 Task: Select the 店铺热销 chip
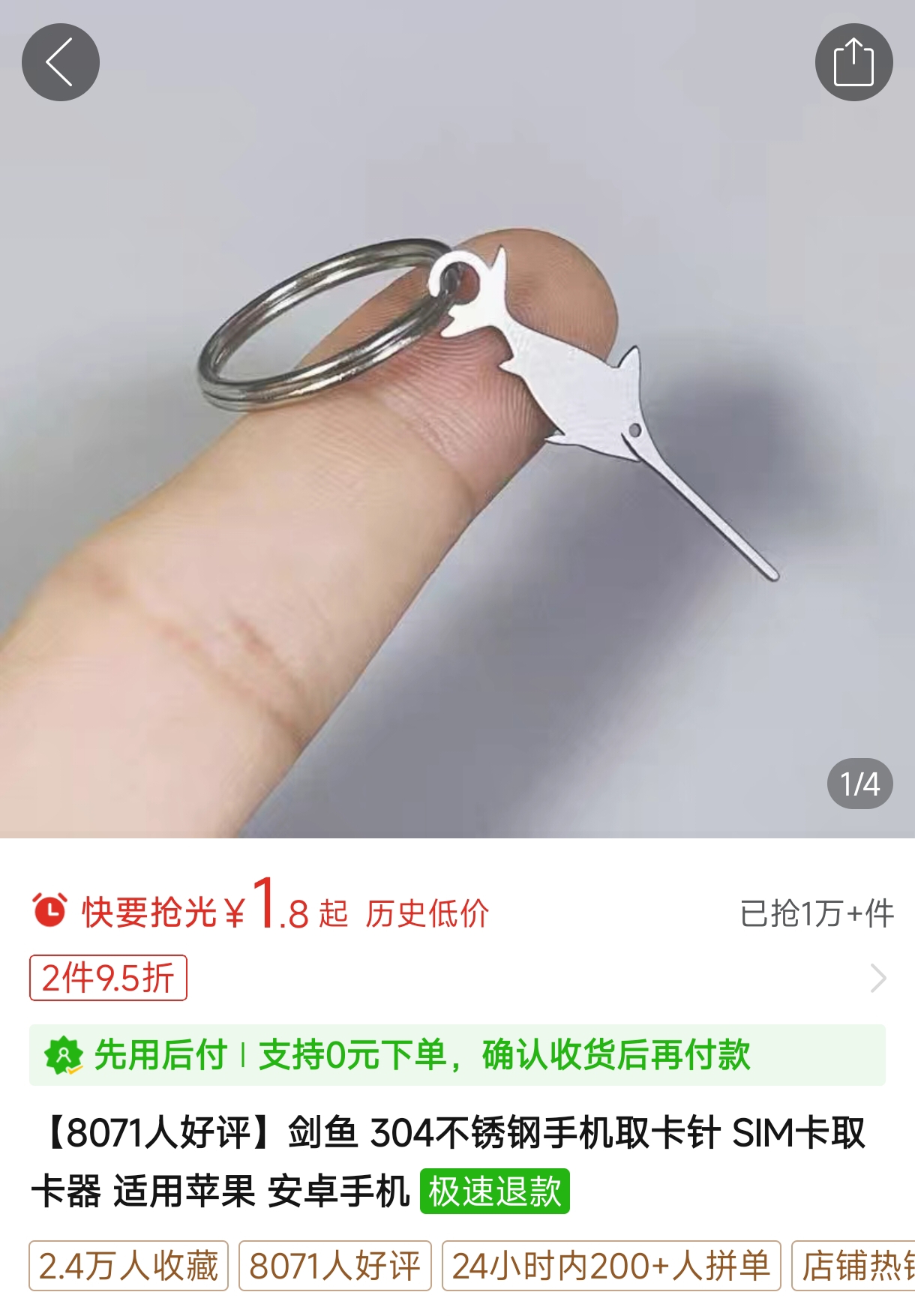(855, 1267)
